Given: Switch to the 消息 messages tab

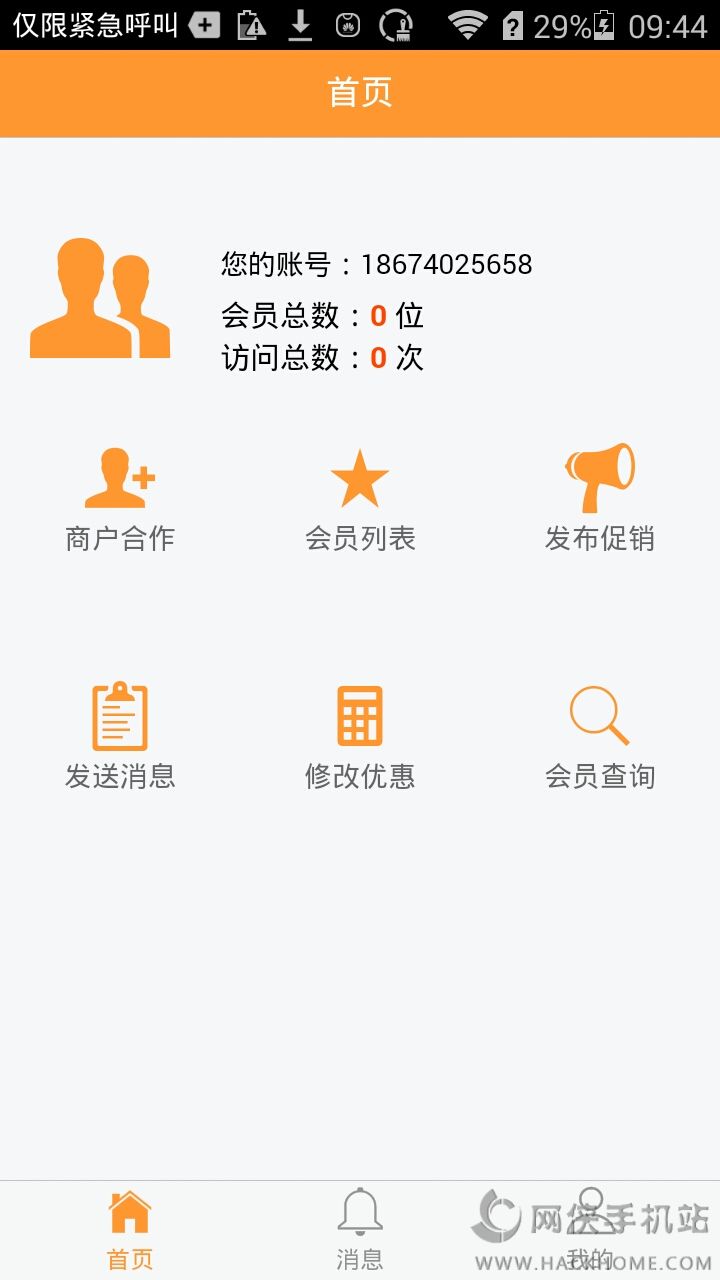Looking at the screenshot, I should coord(360,1230).
